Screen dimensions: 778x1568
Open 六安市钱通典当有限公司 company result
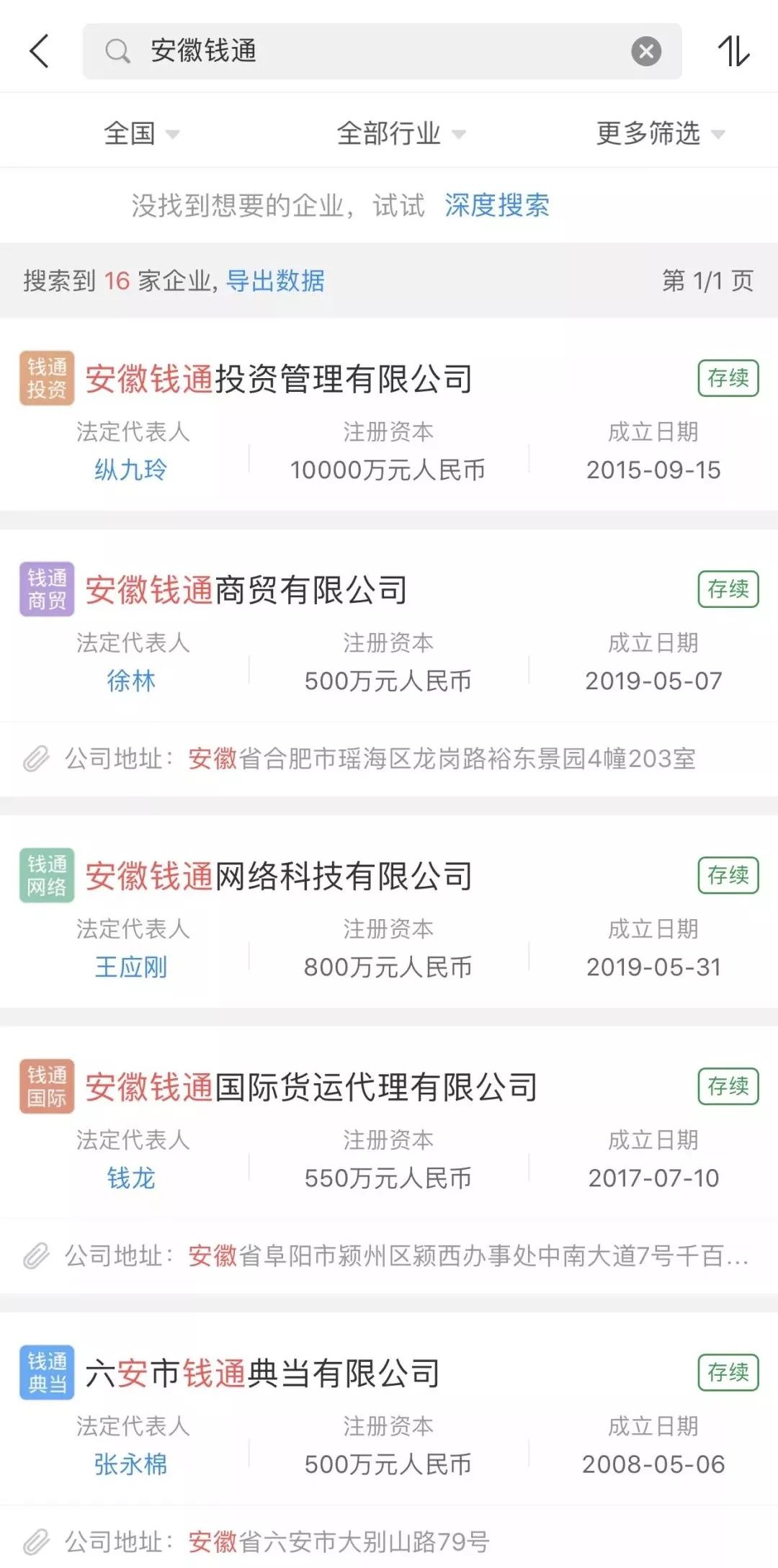[262, 1373]
